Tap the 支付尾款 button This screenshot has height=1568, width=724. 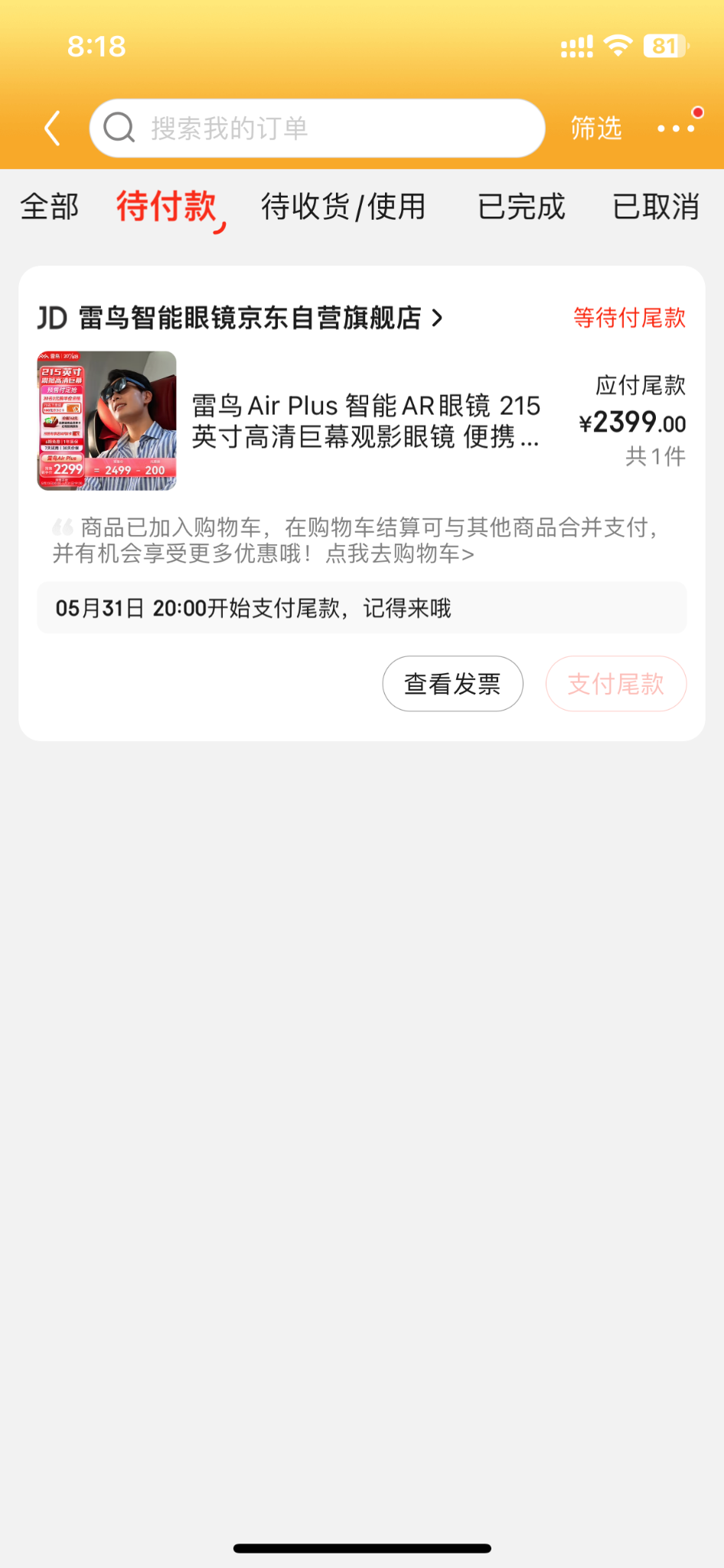(x=615, y=684)
